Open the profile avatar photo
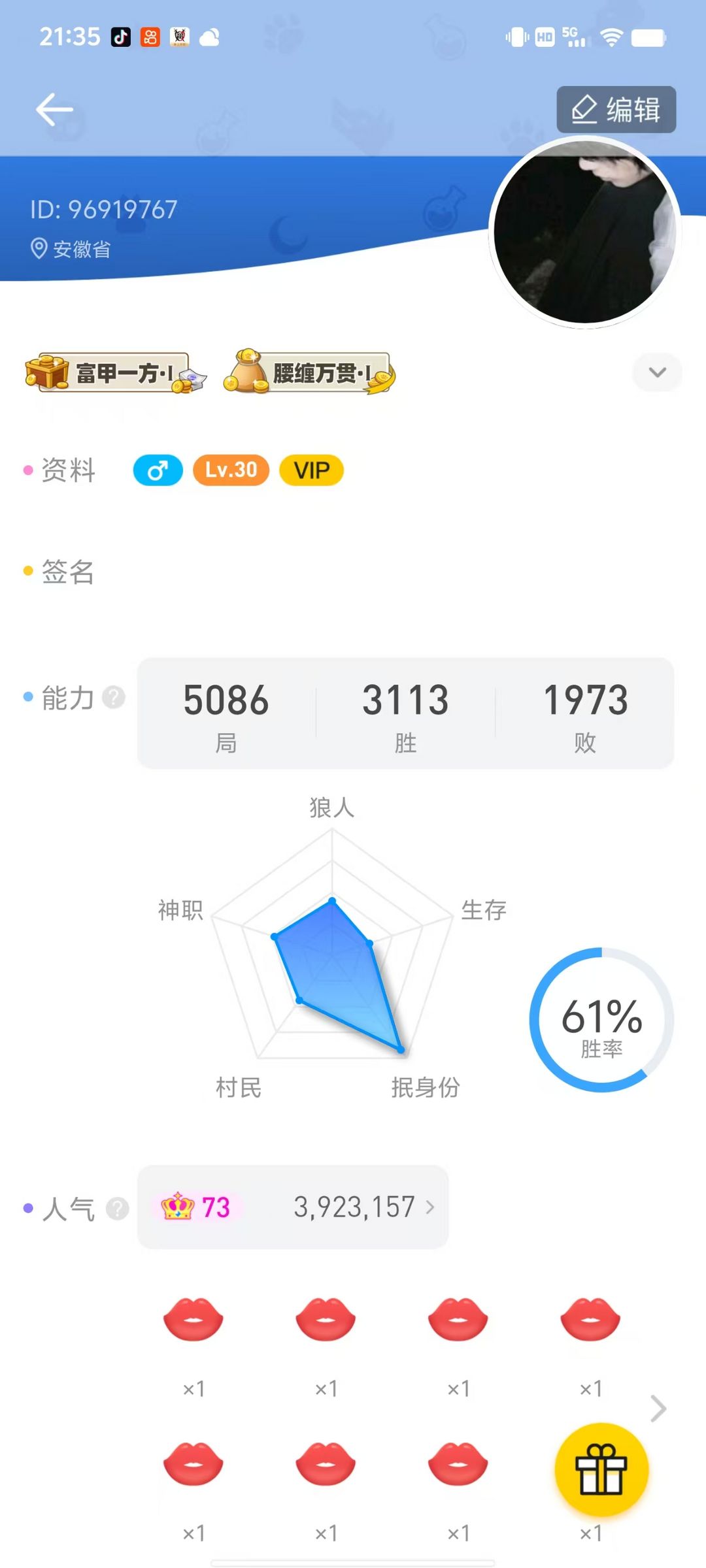This screenshot has height=1568, width=706. (584, 233)
